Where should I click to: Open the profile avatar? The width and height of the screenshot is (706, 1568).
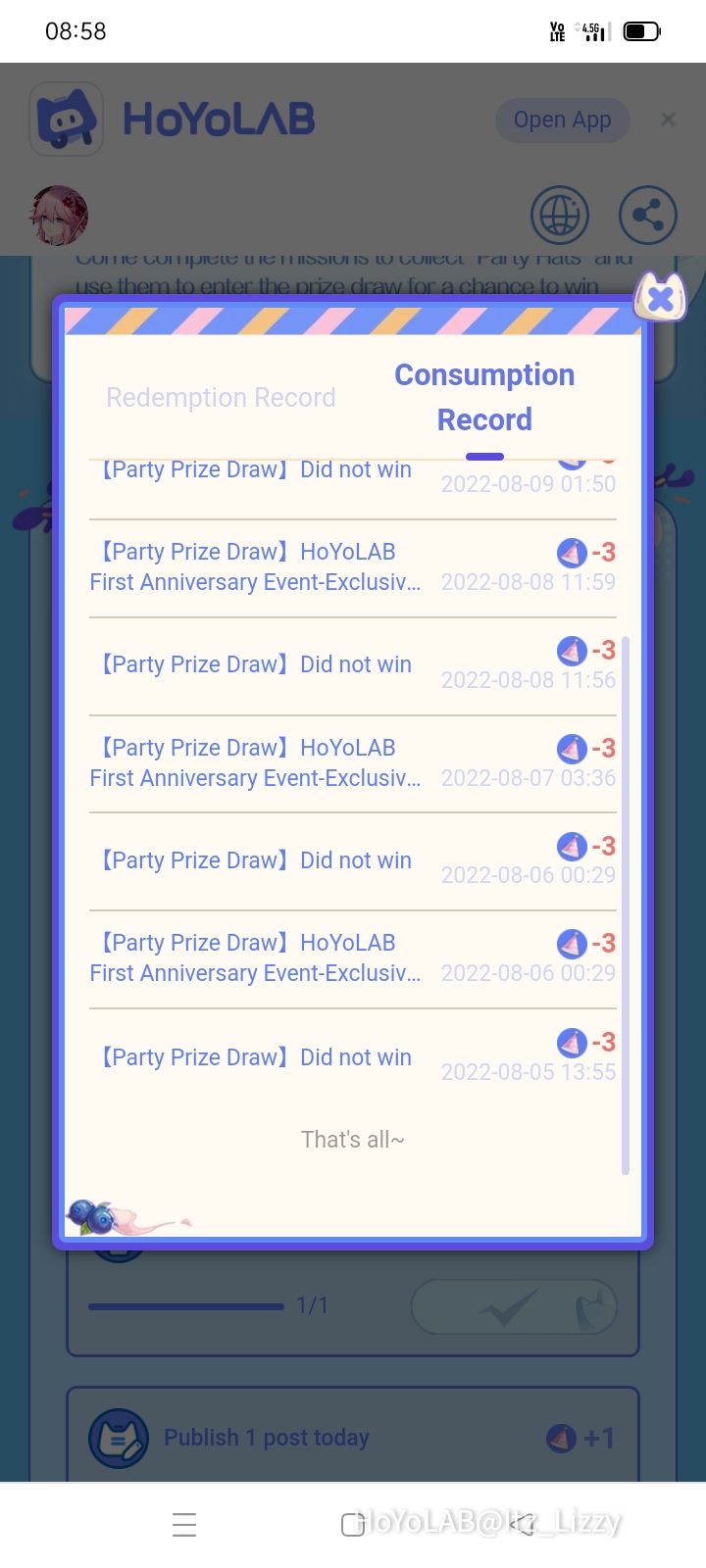(59, 215)
